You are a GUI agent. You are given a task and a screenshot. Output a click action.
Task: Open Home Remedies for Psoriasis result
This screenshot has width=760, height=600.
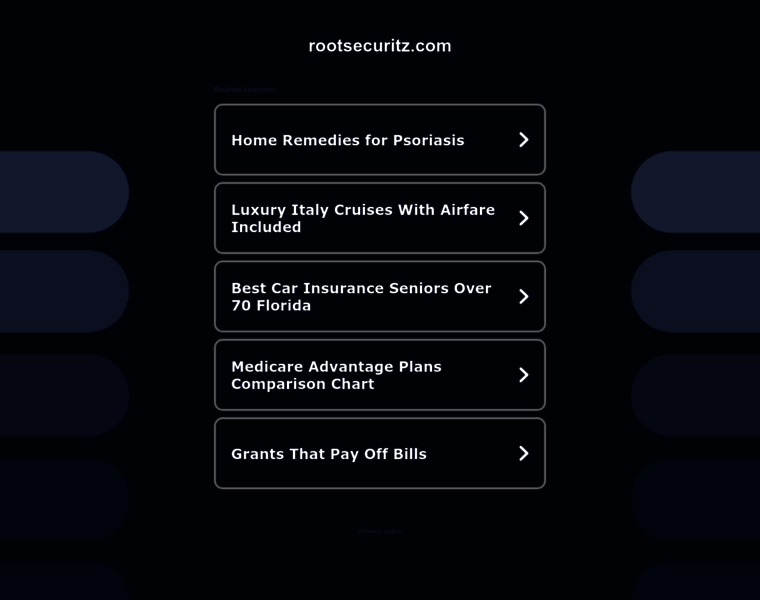click(379, 140)
